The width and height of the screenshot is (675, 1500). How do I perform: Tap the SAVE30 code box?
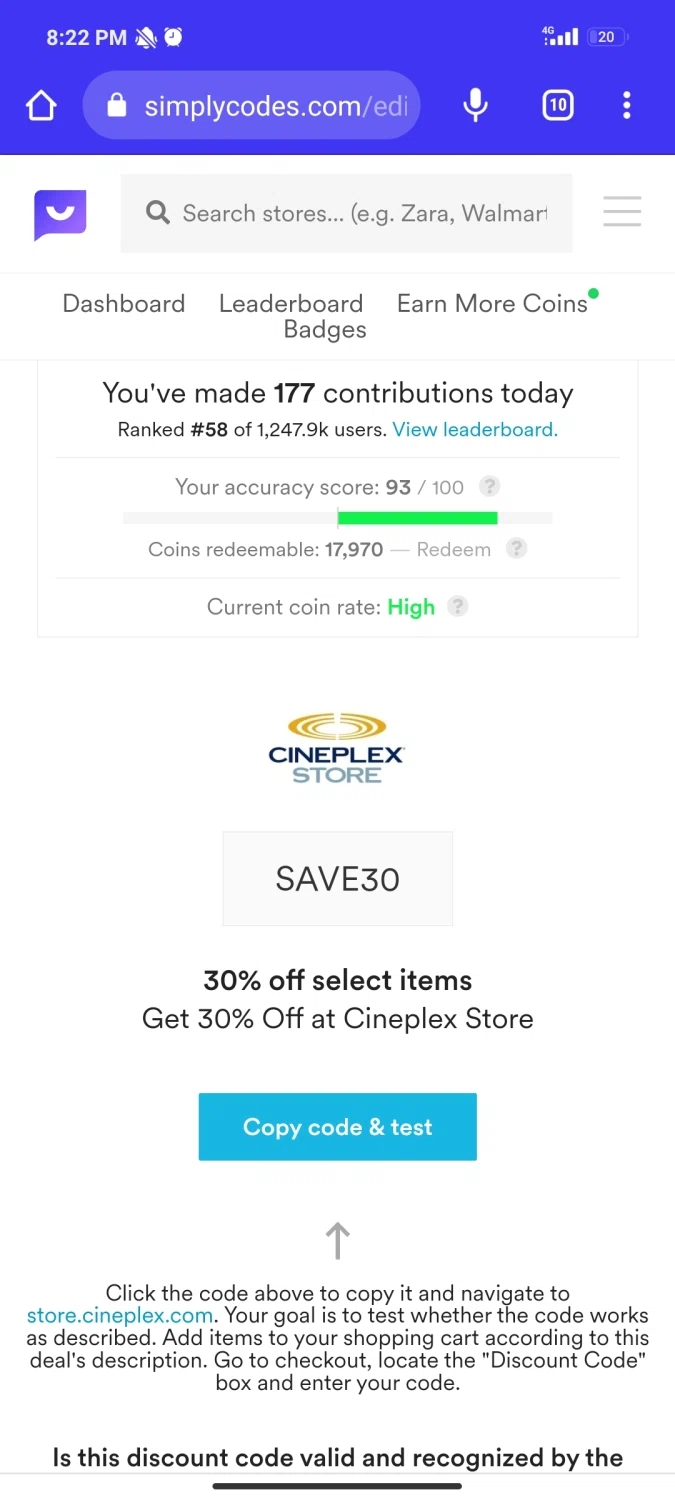(x=337, y=879)
